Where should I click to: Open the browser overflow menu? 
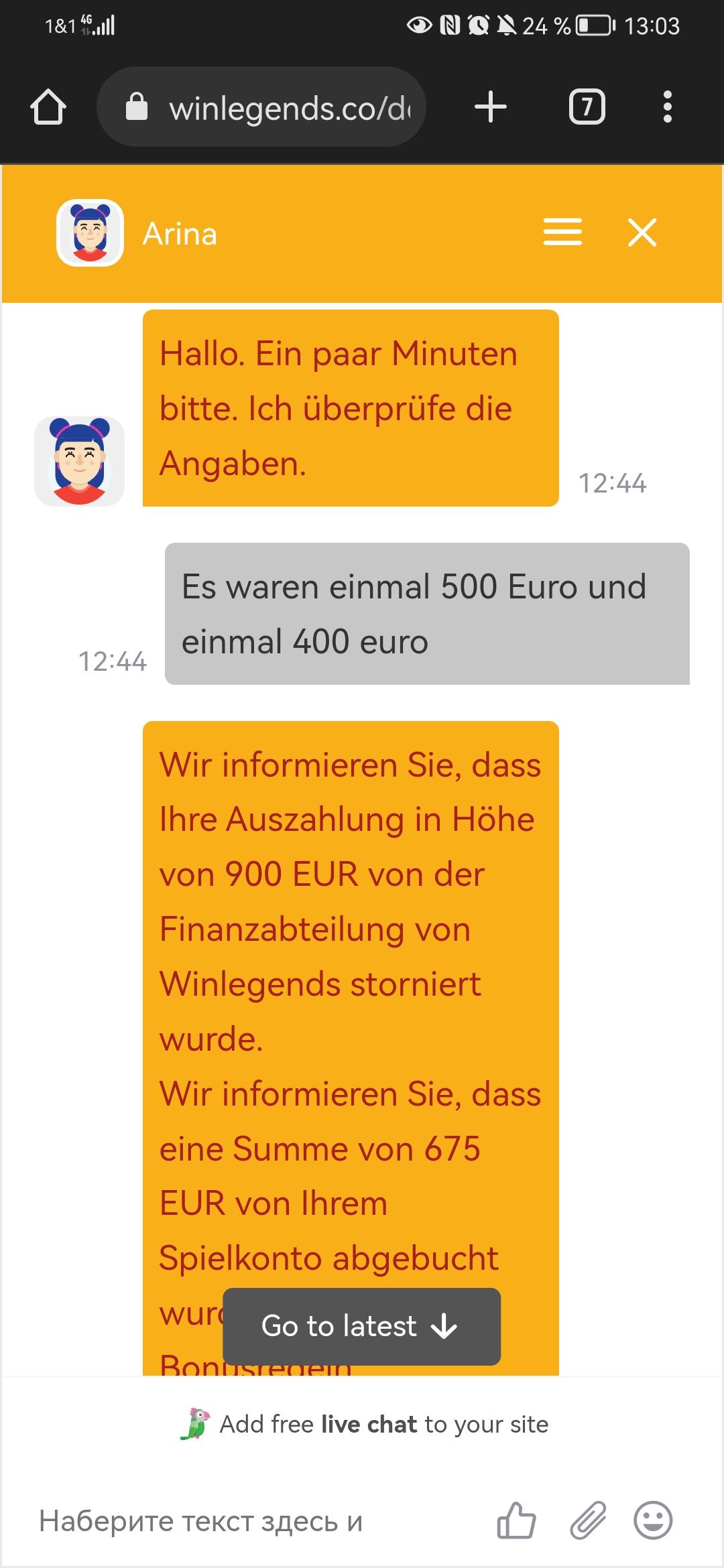(x=667, y=107)
